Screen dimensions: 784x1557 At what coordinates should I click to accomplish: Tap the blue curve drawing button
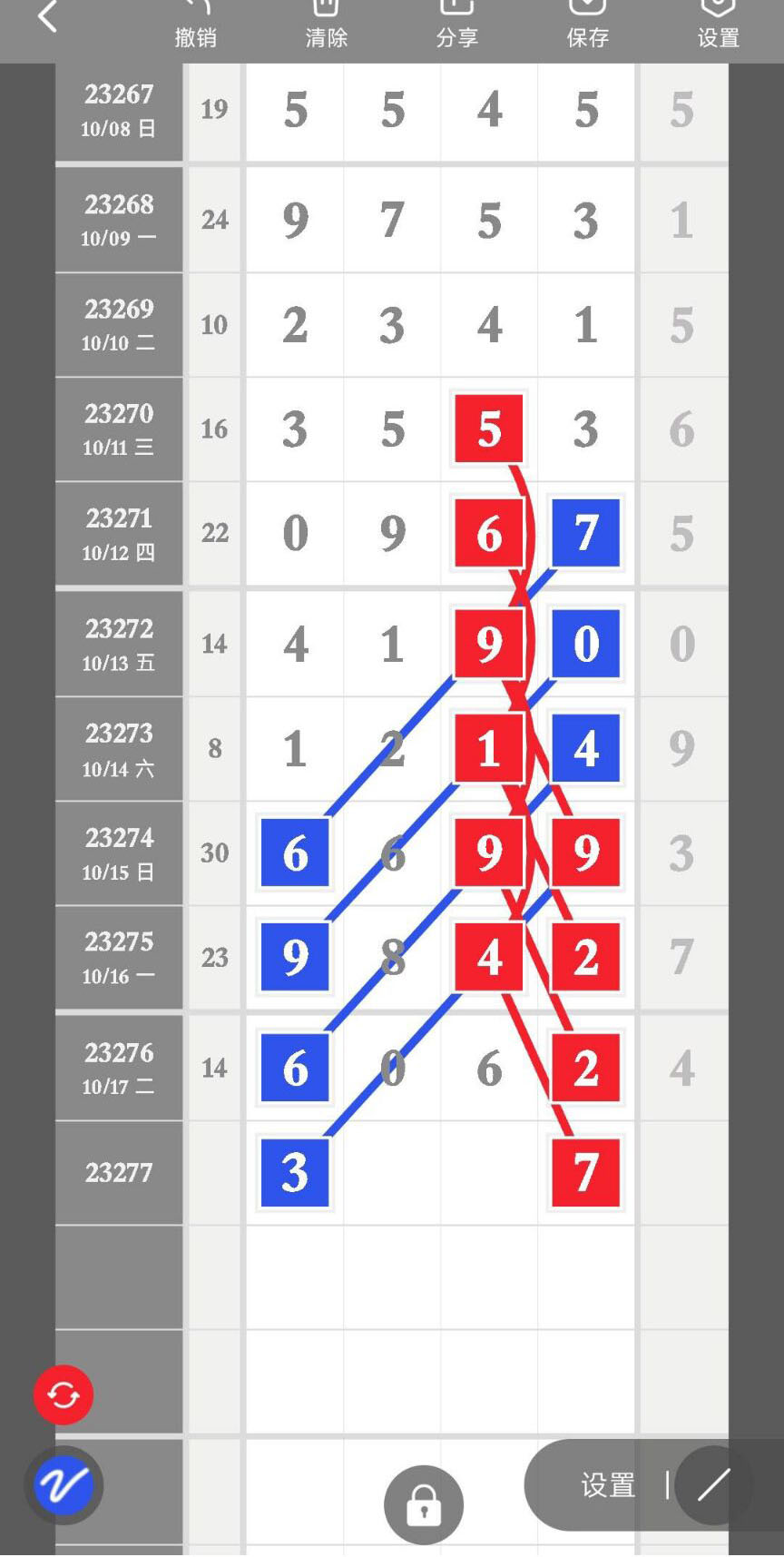[x=64, y=1485]
